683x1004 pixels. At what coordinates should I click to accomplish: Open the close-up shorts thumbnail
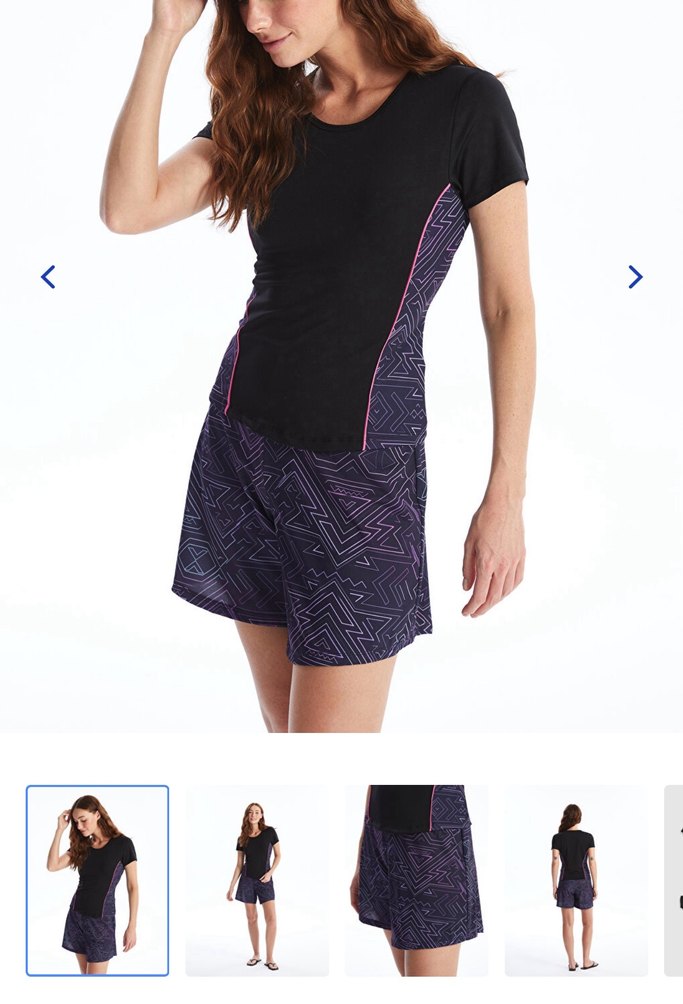point(417,880)
